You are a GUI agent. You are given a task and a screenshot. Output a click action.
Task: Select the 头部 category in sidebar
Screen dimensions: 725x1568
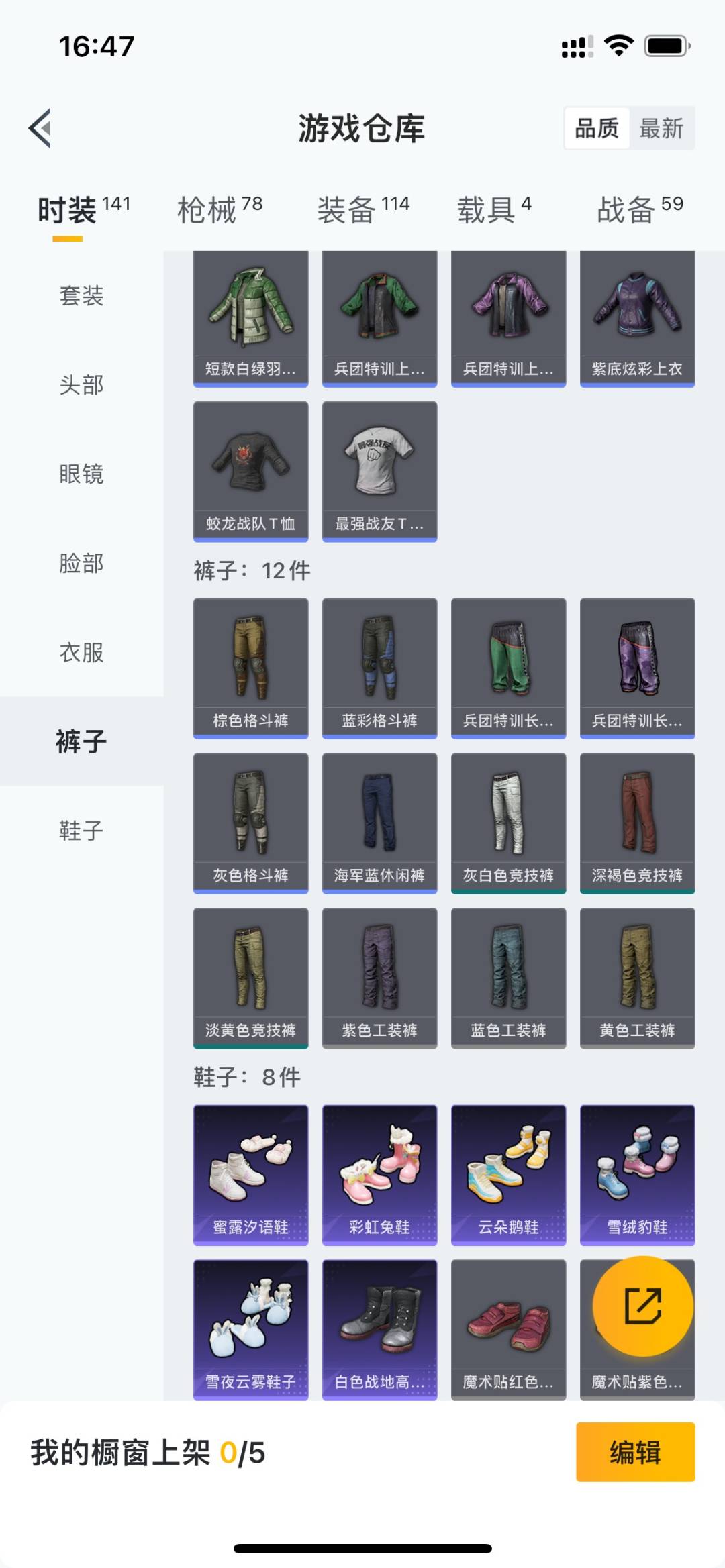(x=81, y=385)
